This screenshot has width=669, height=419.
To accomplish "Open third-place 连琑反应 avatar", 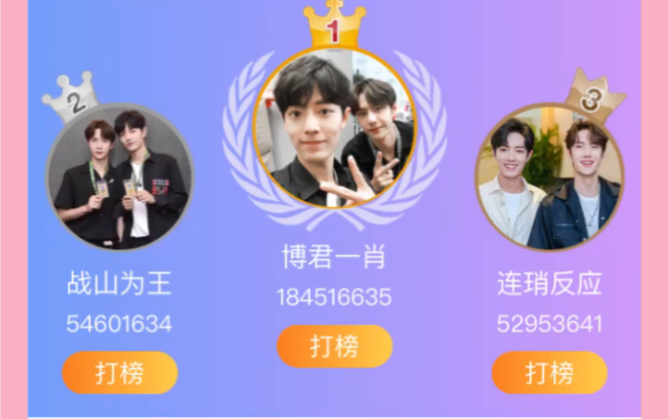I will point(549,177).
